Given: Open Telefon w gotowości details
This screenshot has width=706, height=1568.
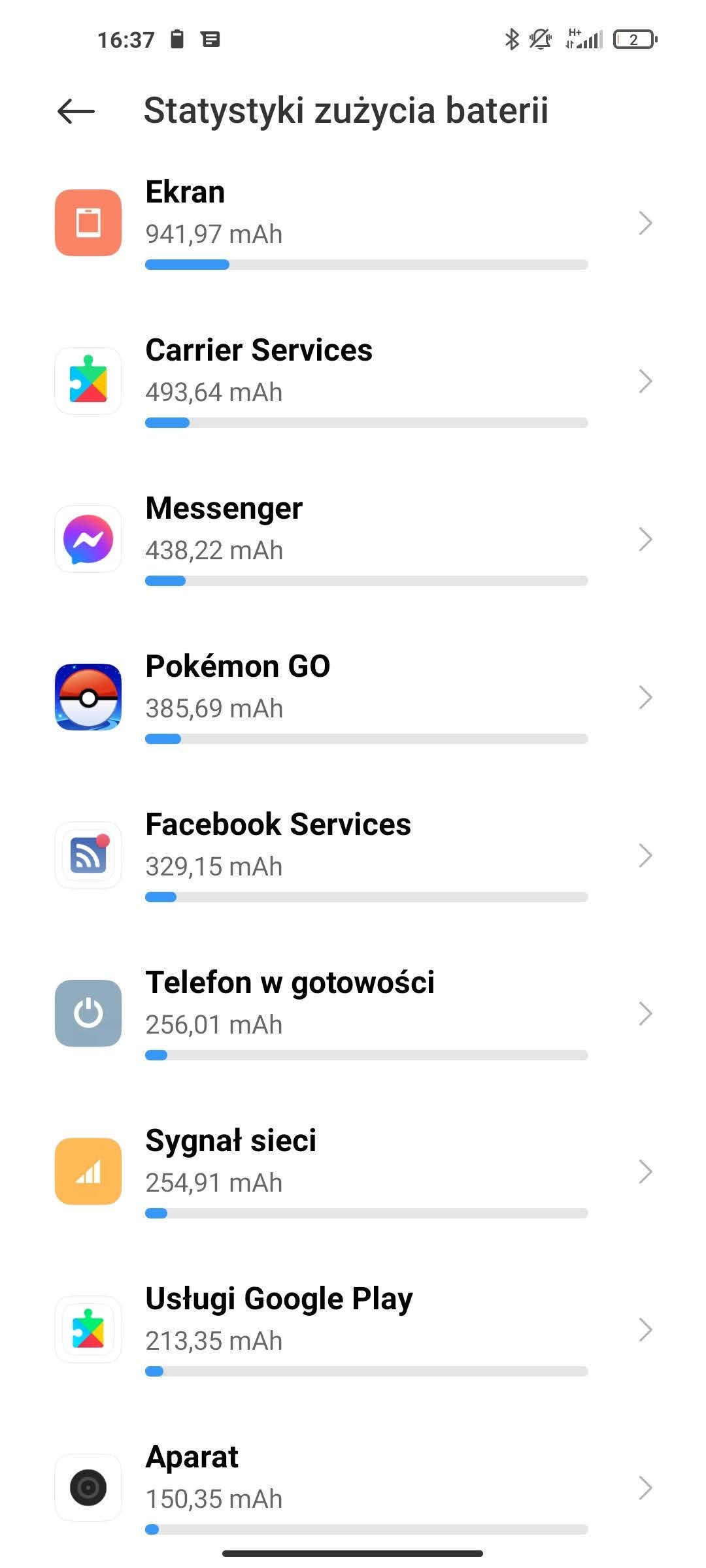Looking at the screenshot, I should click(x=353, y=1014).
